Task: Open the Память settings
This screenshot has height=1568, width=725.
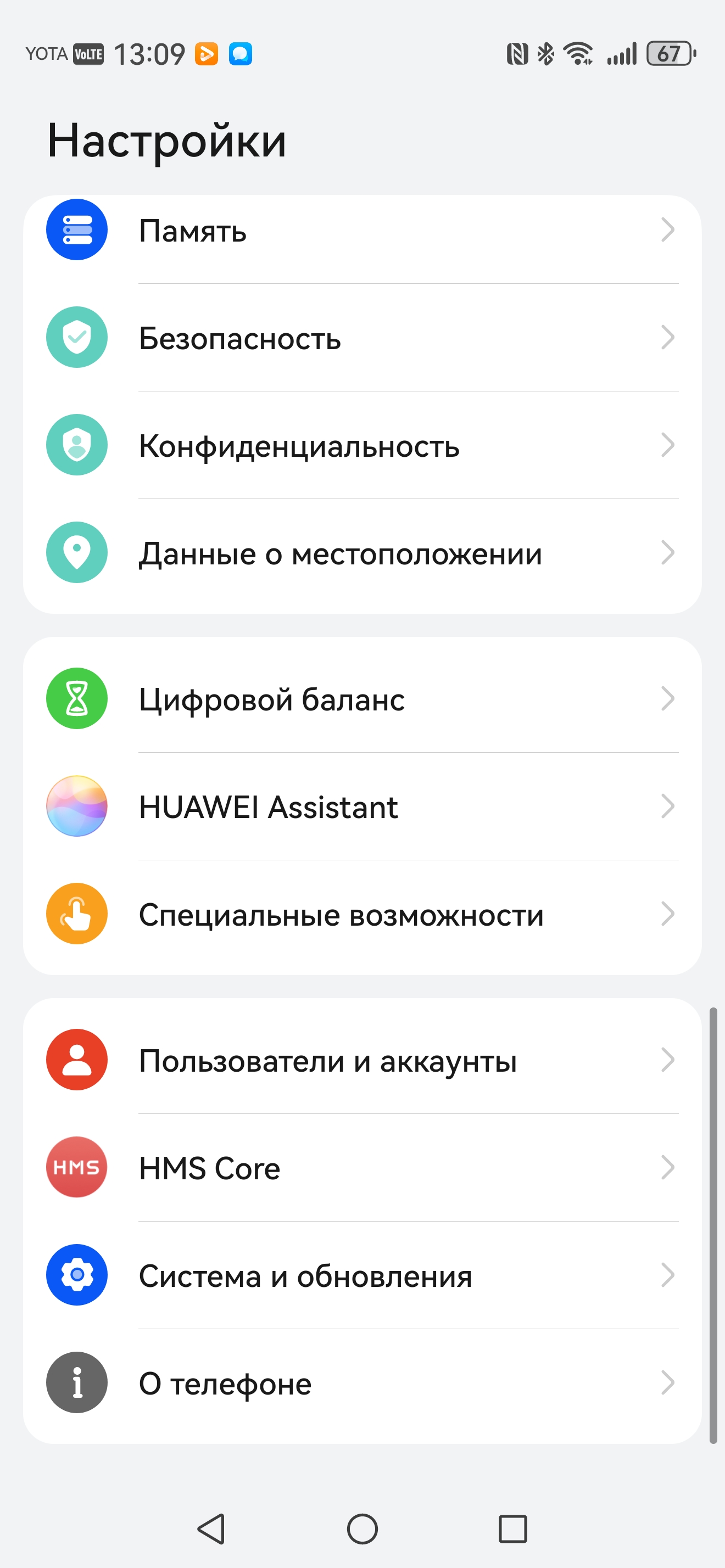Action: [361, 231]
